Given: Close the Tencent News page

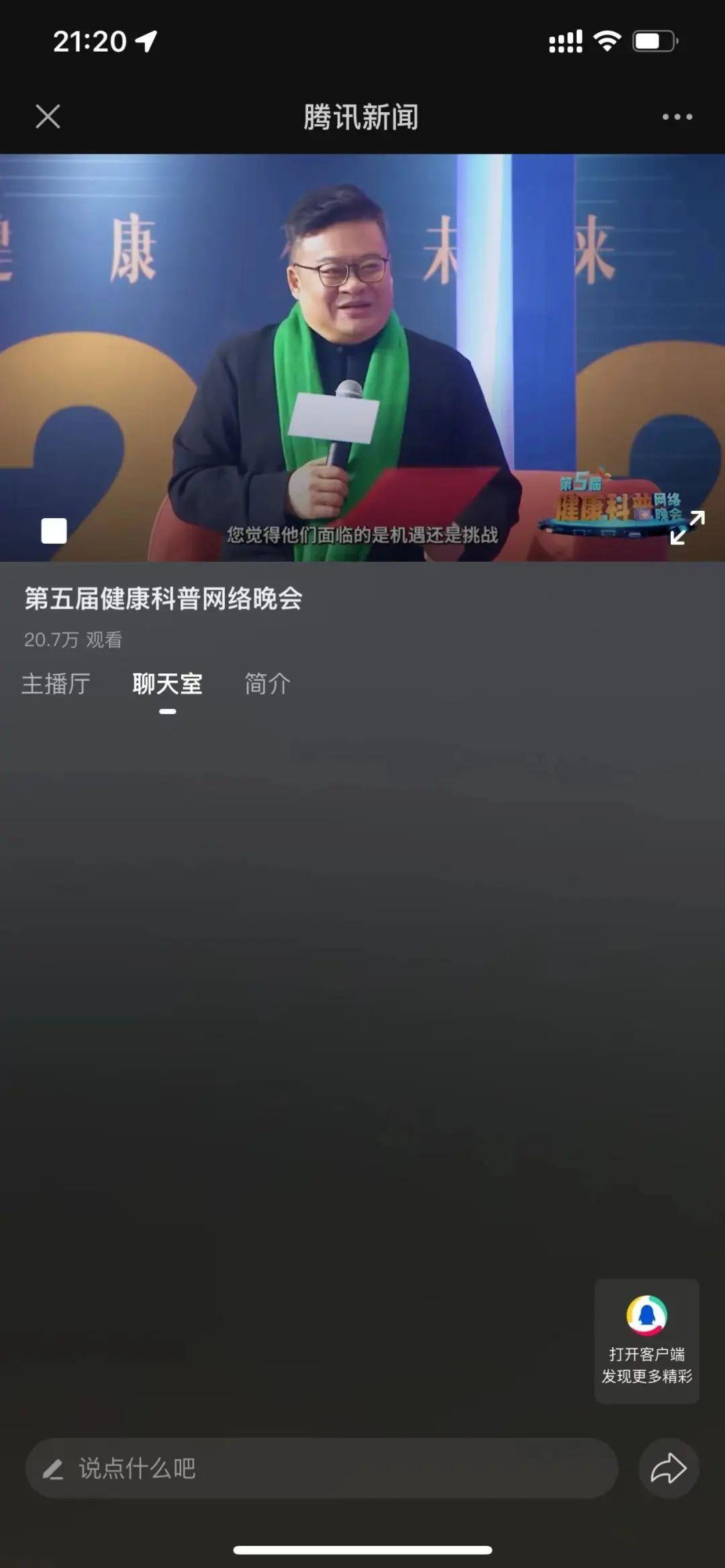Looking at the screenshot, I should point(48,116).
